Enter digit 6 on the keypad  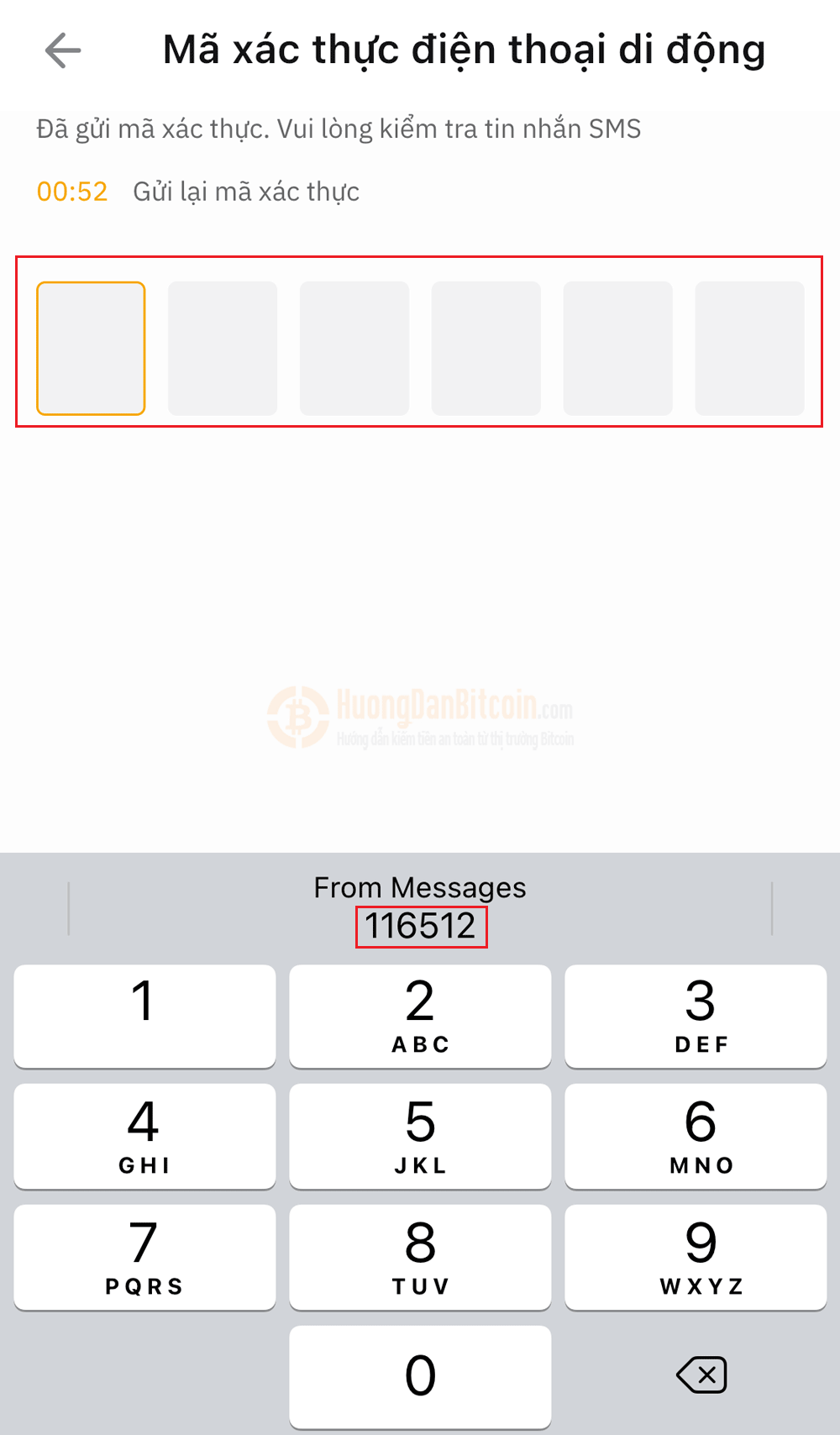(x=696, y=1137)
